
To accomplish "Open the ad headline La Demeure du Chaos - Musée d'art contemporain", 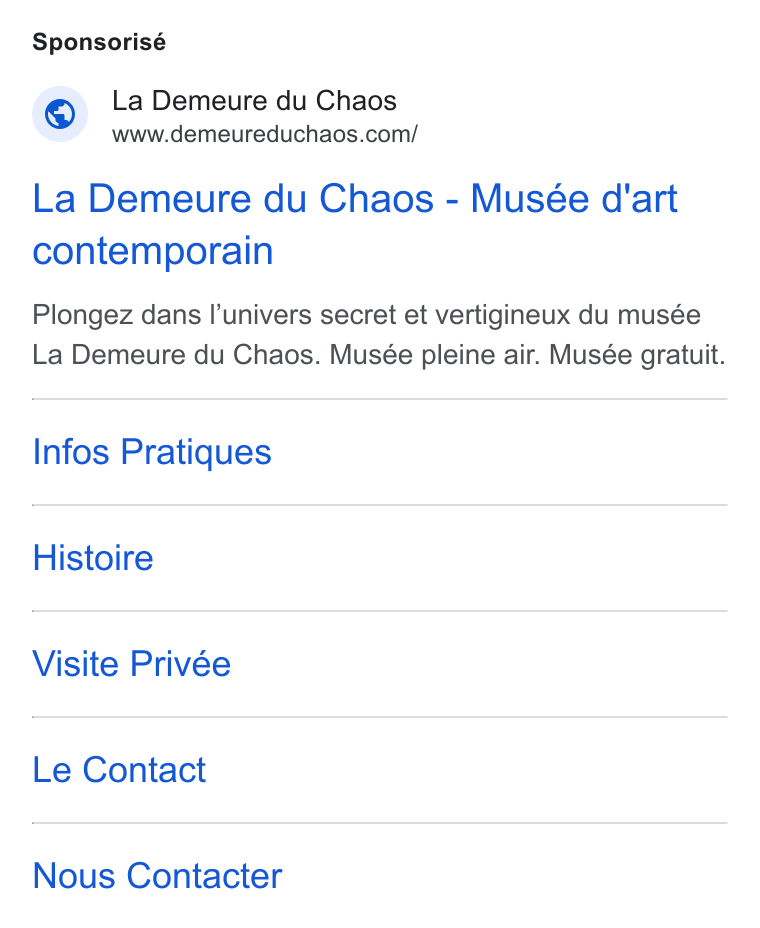I will click(355, 224).
